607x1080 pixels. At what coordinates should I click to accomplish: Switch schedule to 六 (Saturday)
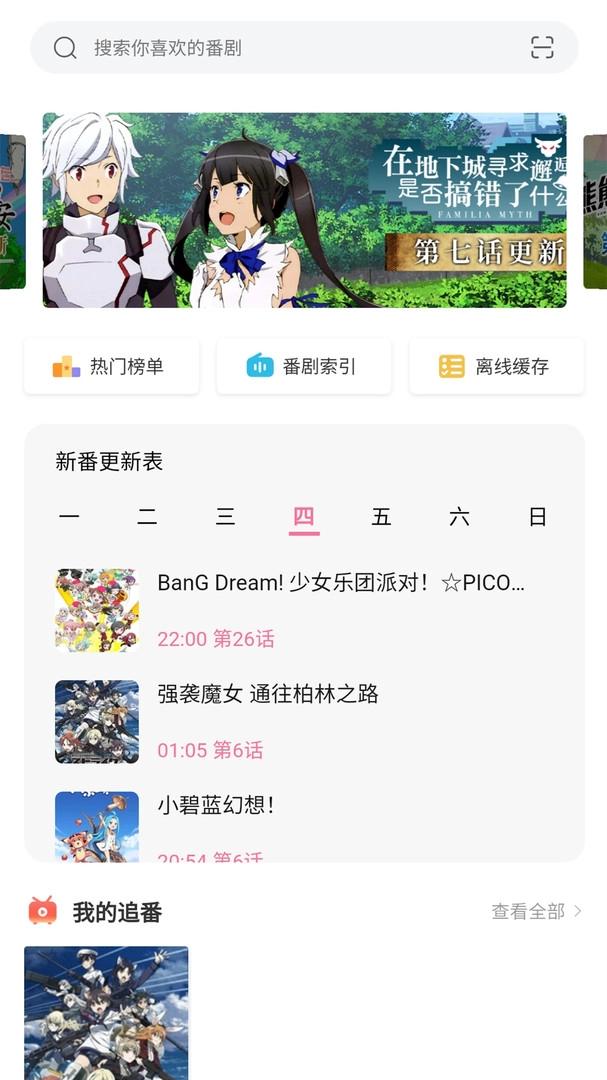click(x=459, y=517)
